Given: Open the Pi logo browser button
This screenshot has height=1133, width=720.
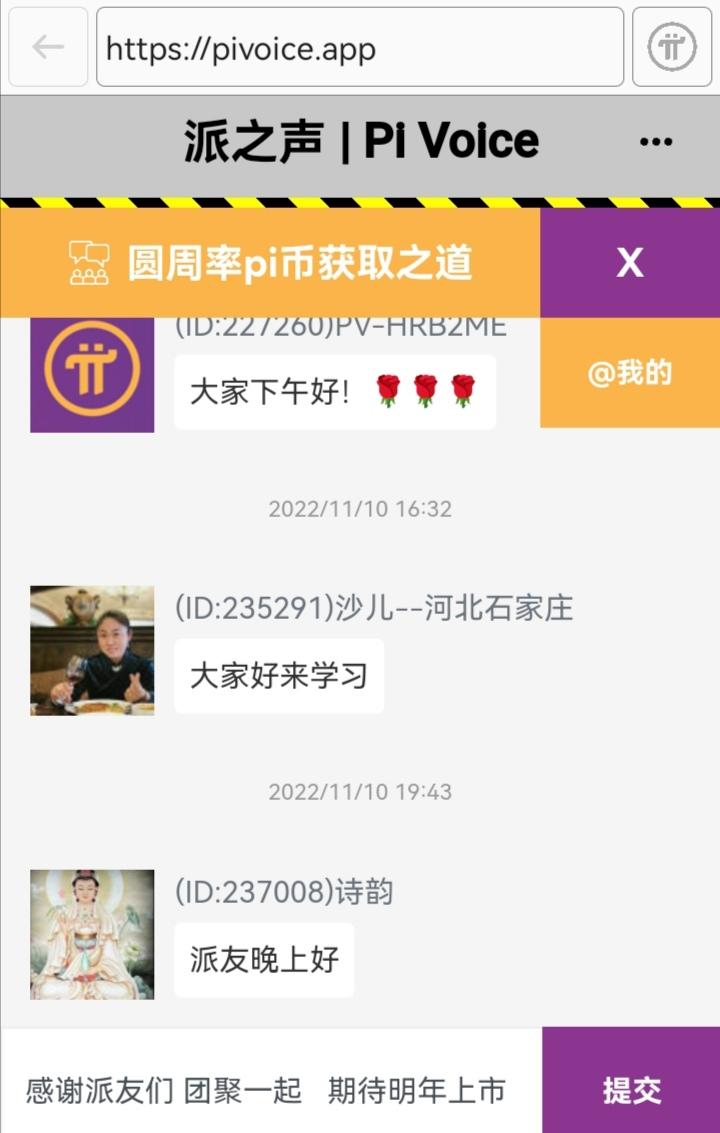Looking at the screenshot, I should (x=671, y=47).
